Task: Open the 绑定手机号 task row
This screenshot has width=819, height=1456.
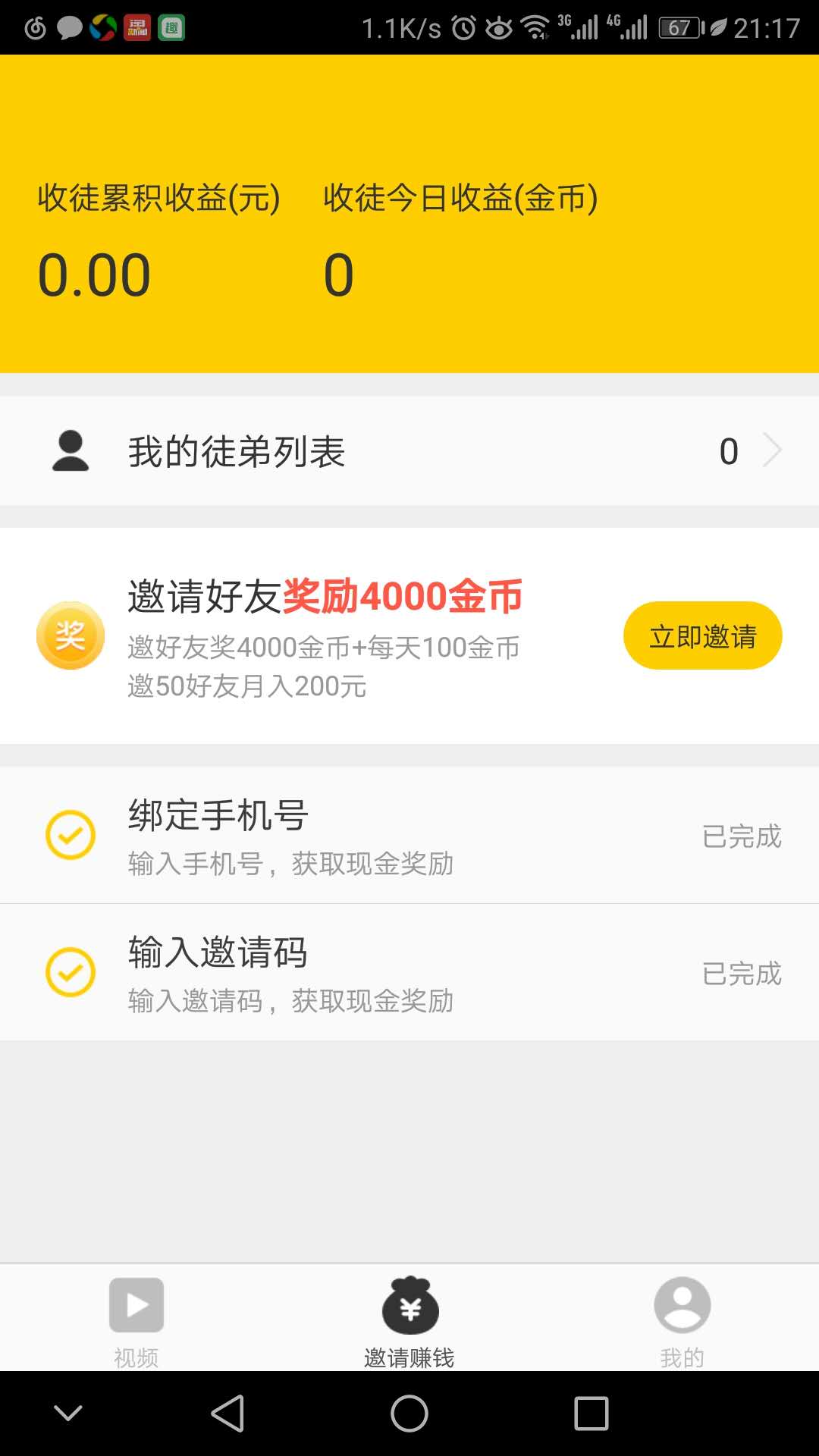Action: pyautogui.click(x=409, y=835)
